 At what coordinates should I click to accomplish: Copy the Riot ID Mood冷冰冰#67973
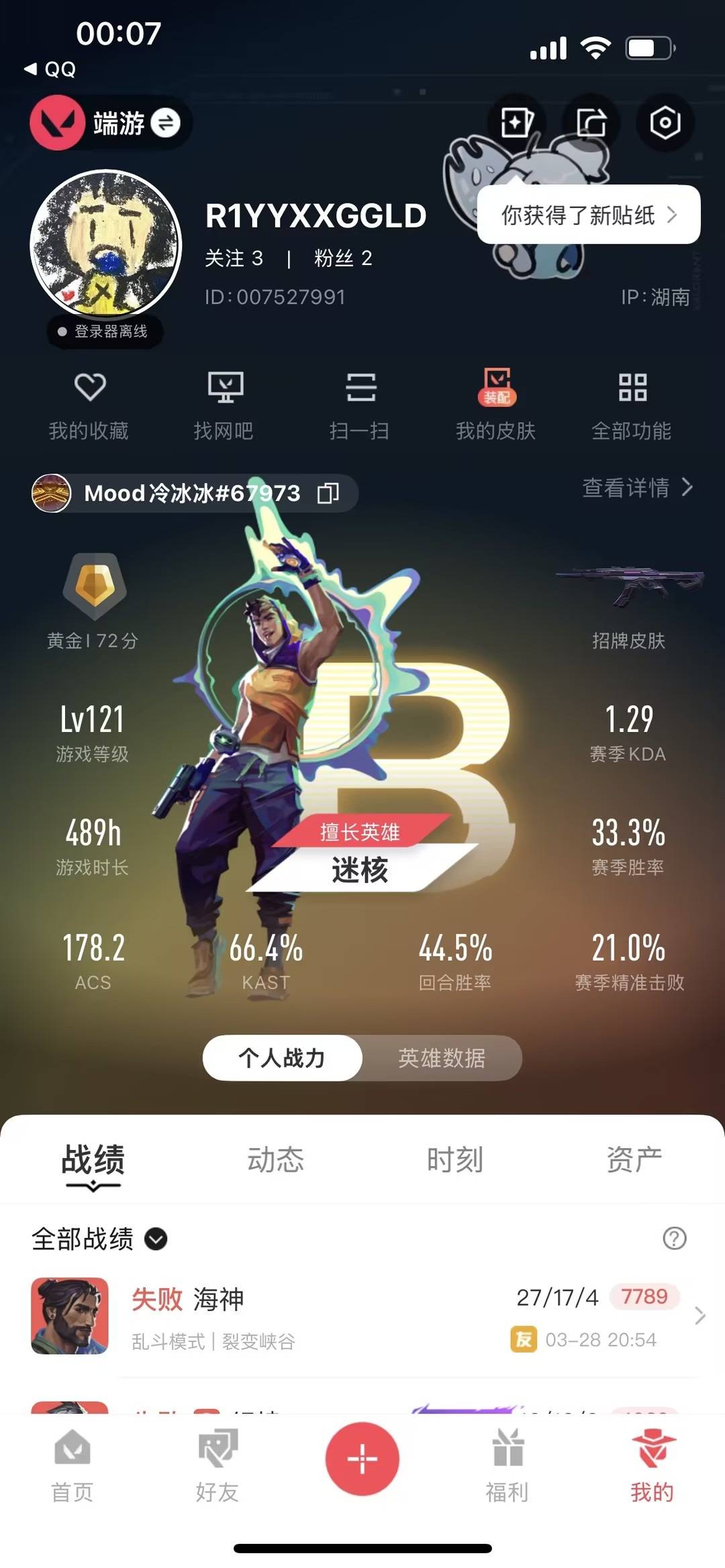click(328, 493)
